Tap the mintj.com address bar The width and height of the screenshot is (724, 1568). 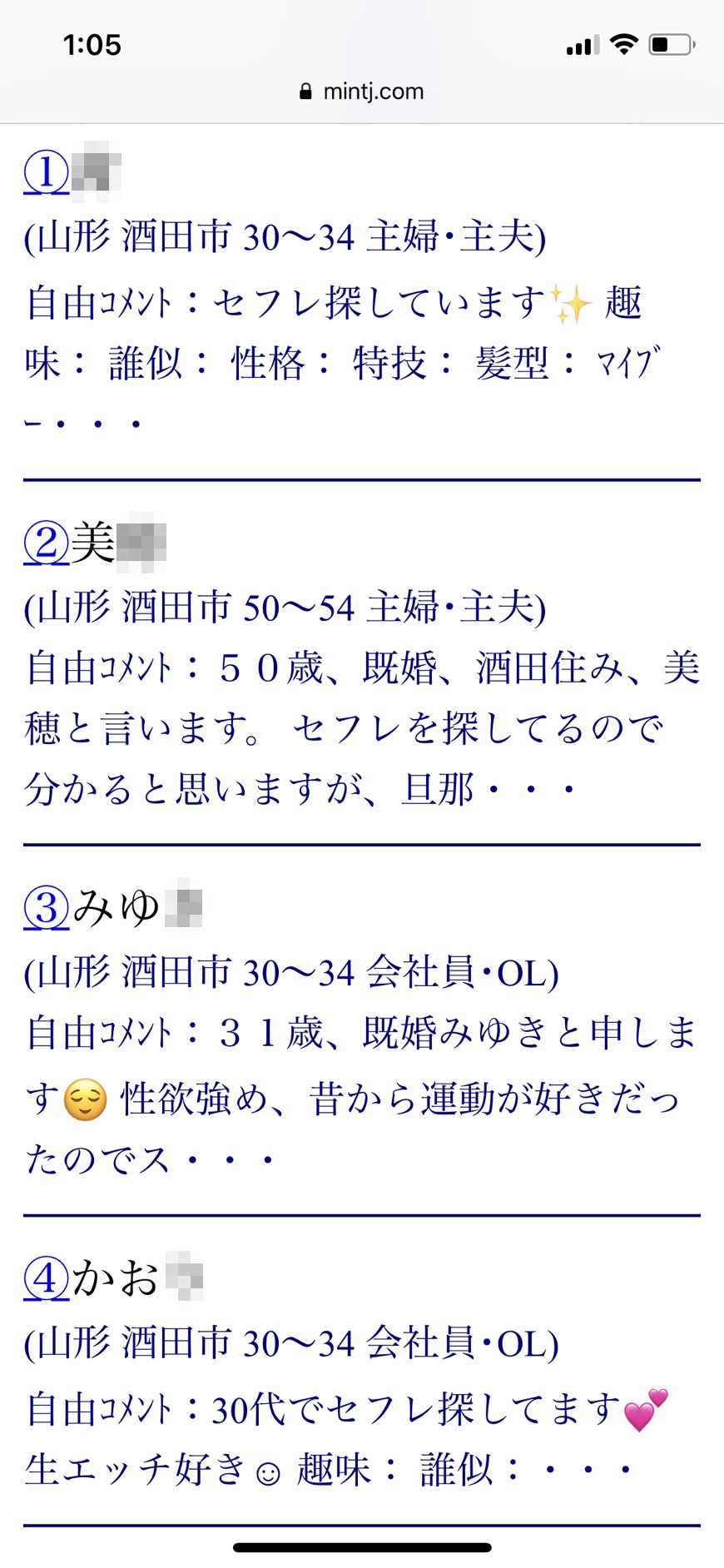pos(374,92)
